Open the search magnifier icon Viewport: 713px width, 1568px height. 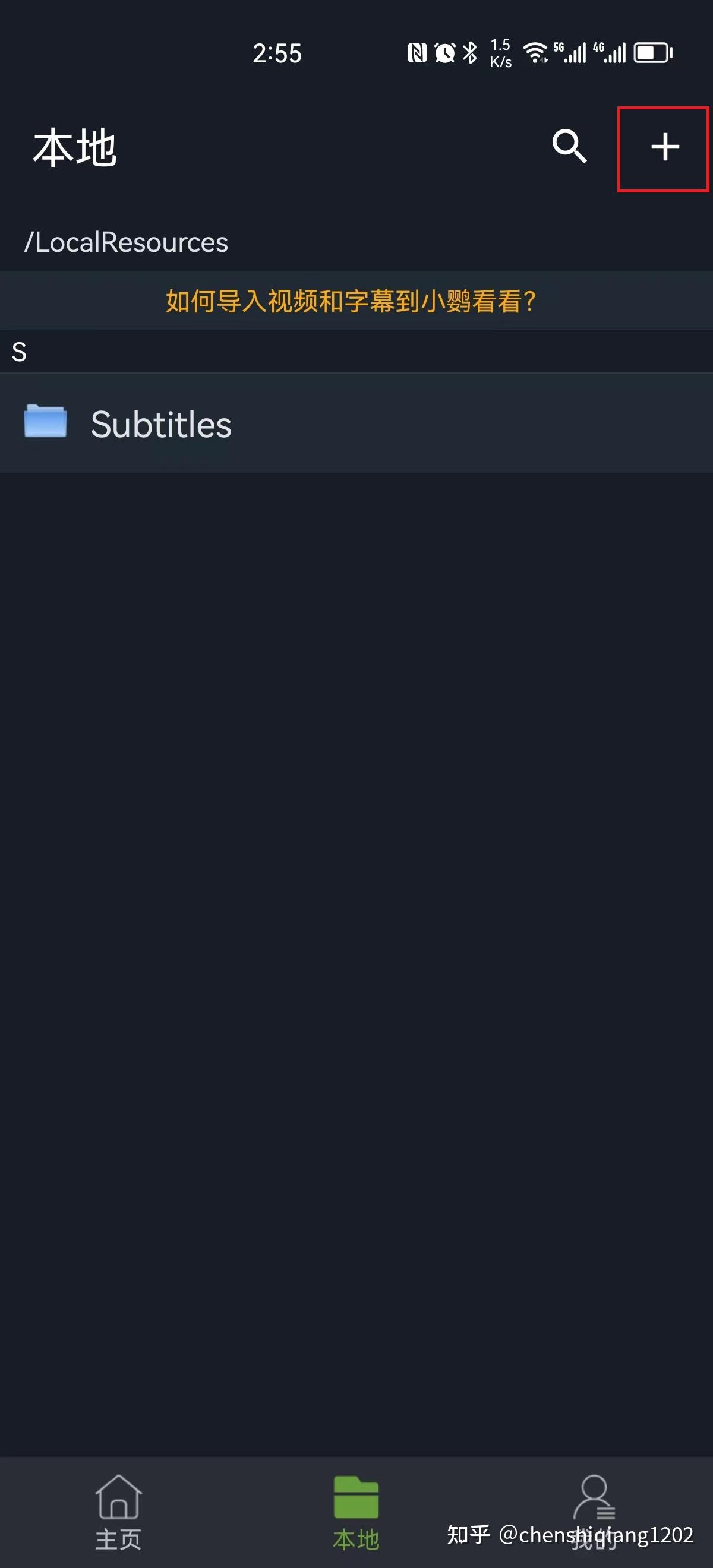coord(569,147)
